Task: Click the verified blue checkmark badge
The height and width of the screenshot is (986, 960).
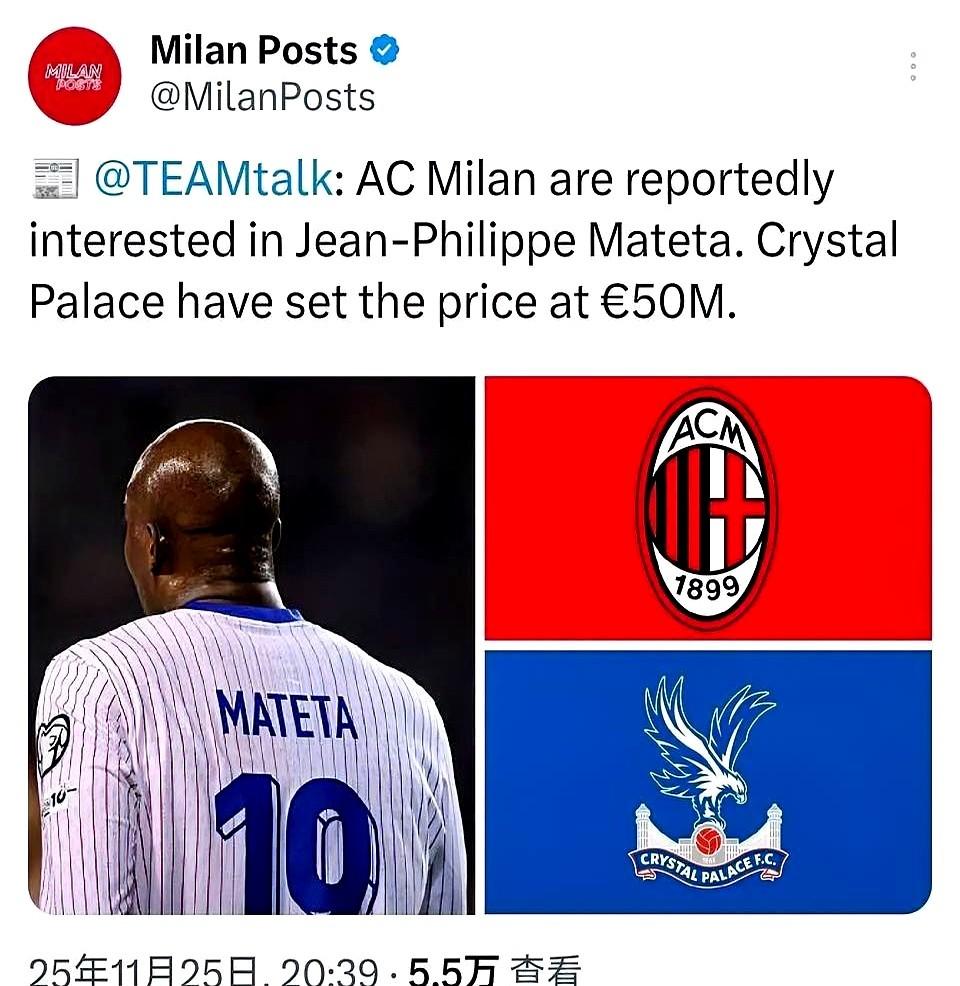Action: click(x=386, y=48)
